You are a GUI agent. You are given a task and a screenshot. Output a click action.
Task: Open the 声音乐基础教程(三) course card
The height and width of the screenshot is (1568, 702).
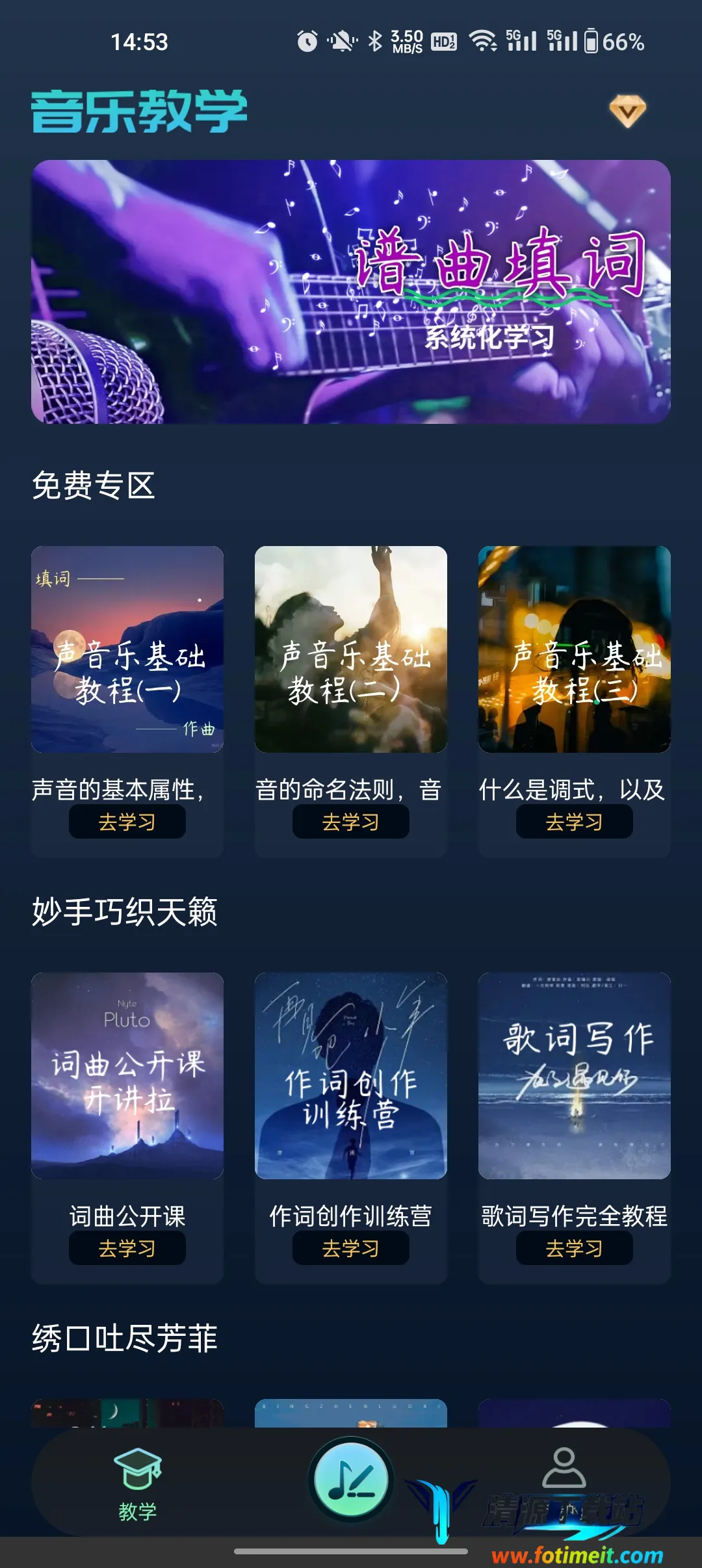click(x=575, y=649)
